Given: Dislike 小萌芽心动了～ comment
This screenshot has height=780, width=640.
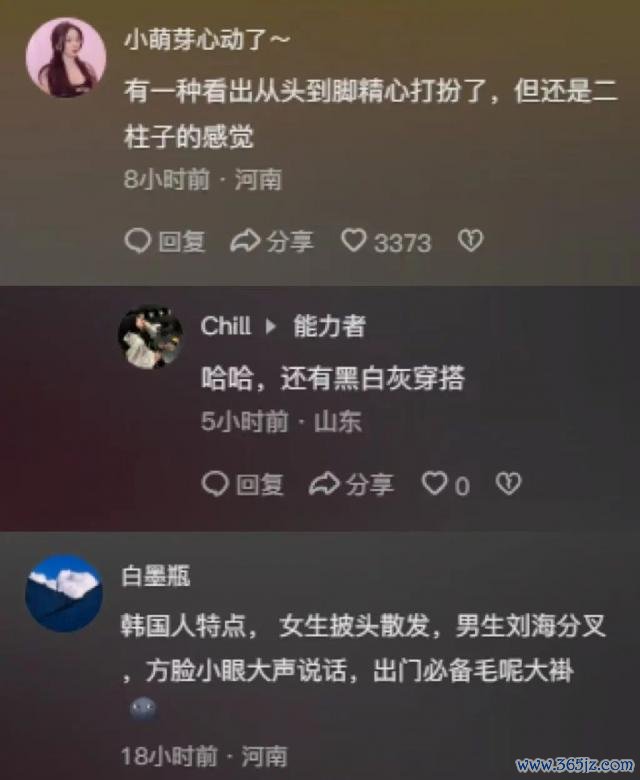Looking at the screenshot, I should tap(470, 241).
